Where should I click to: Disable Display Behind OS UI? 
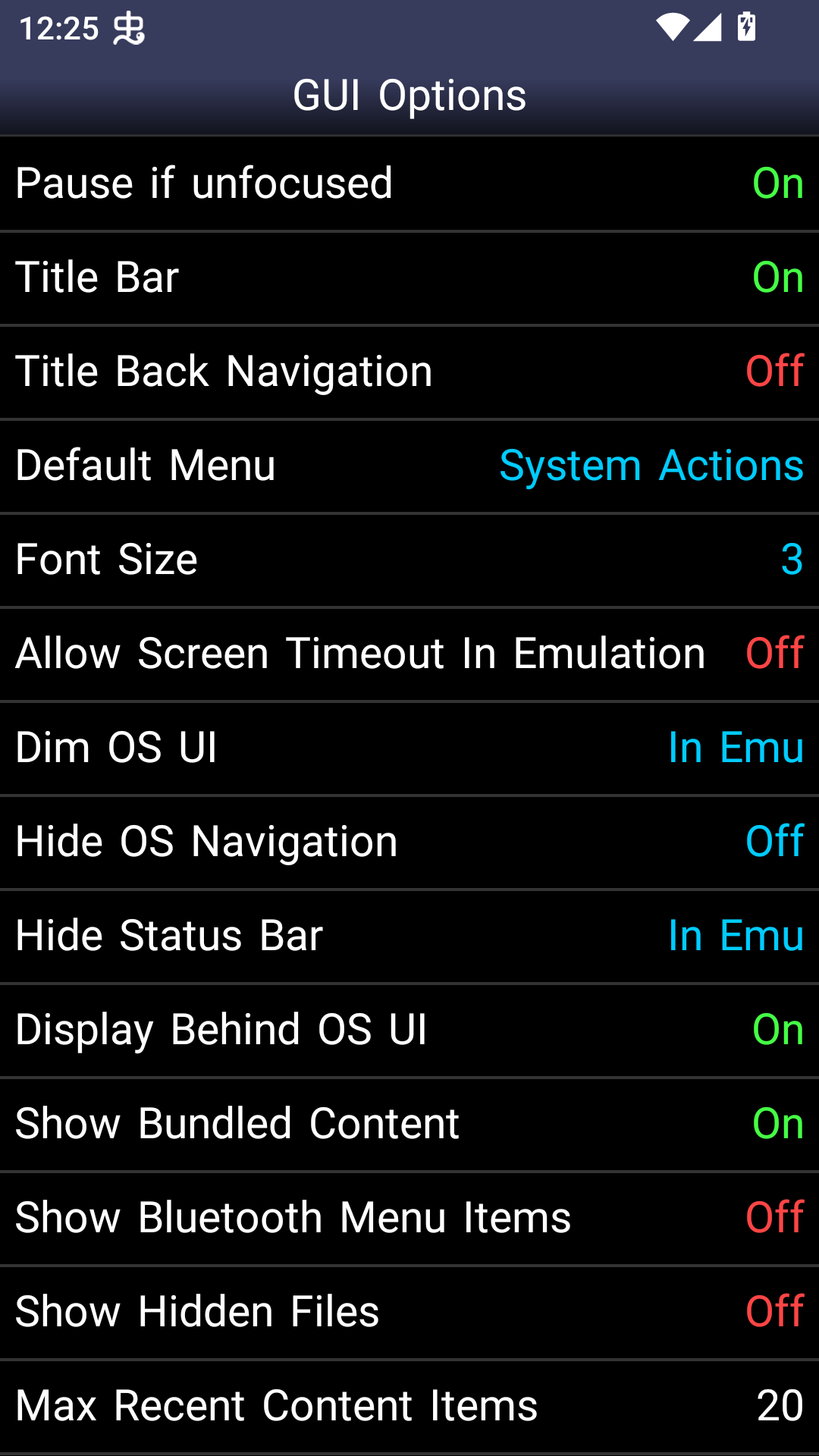(409, 1030)
